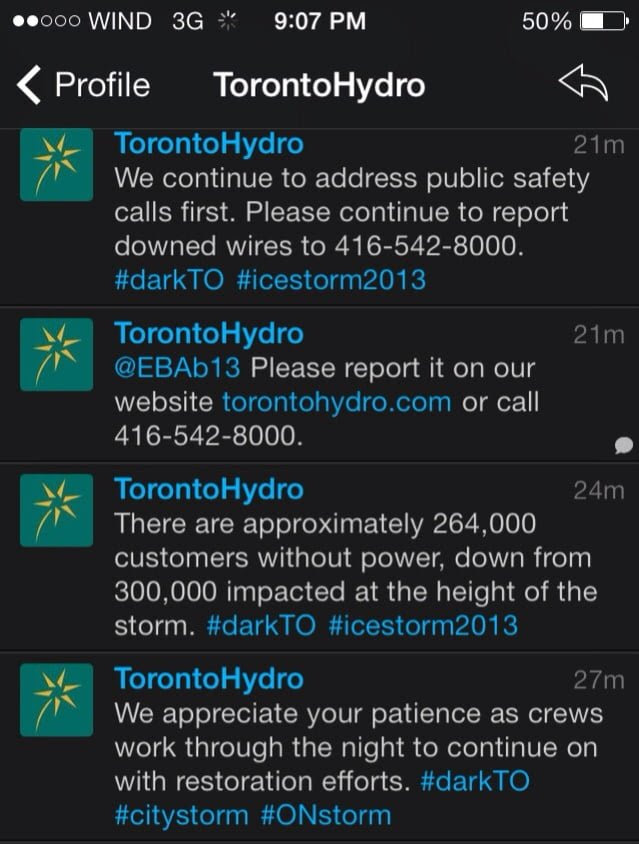Tap the reply arrow icon in header
Image resolution: width=639 pixels, height=844 pixels.
[584, 85]
